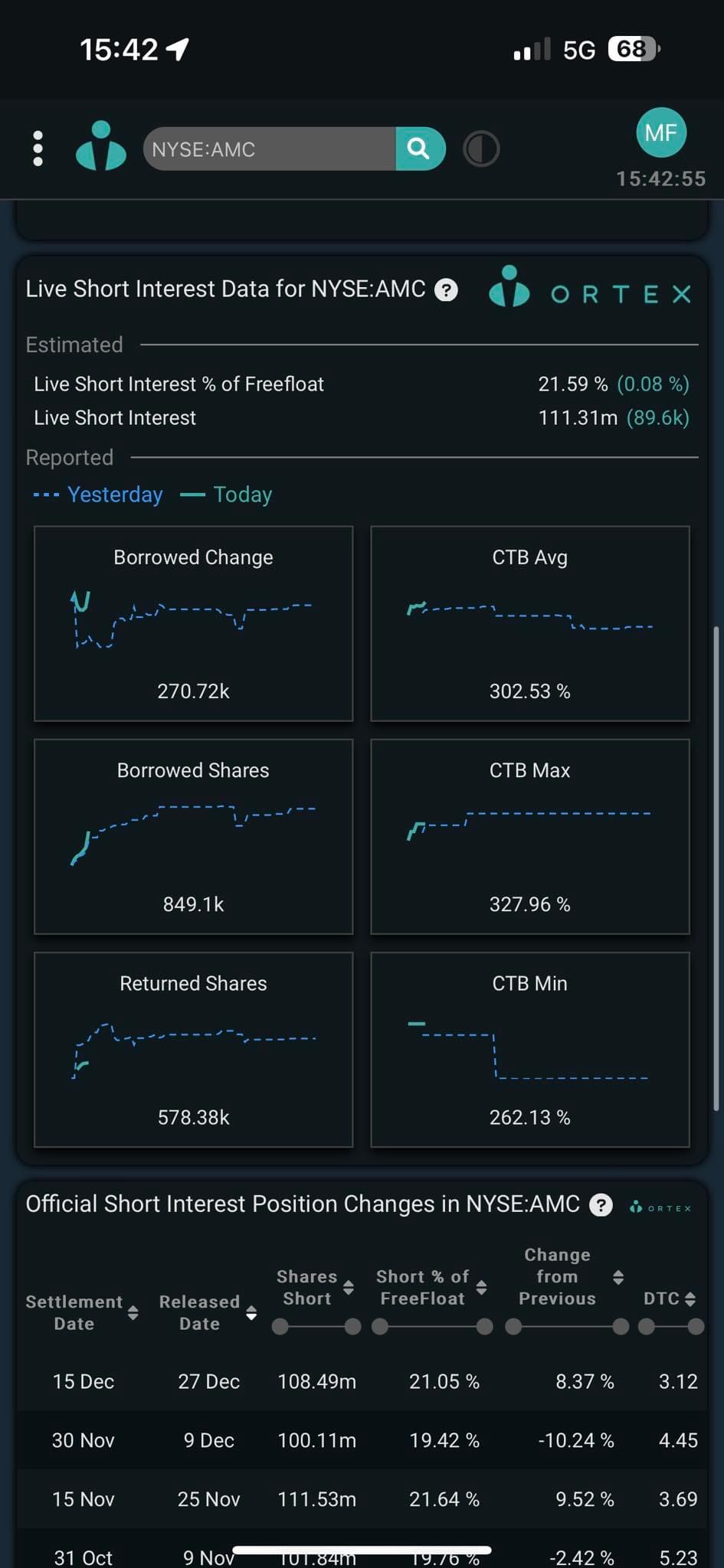724x1568 pixels.
Task: Tap the NYSE:AMC search field
Action: [x=268, y=149]
